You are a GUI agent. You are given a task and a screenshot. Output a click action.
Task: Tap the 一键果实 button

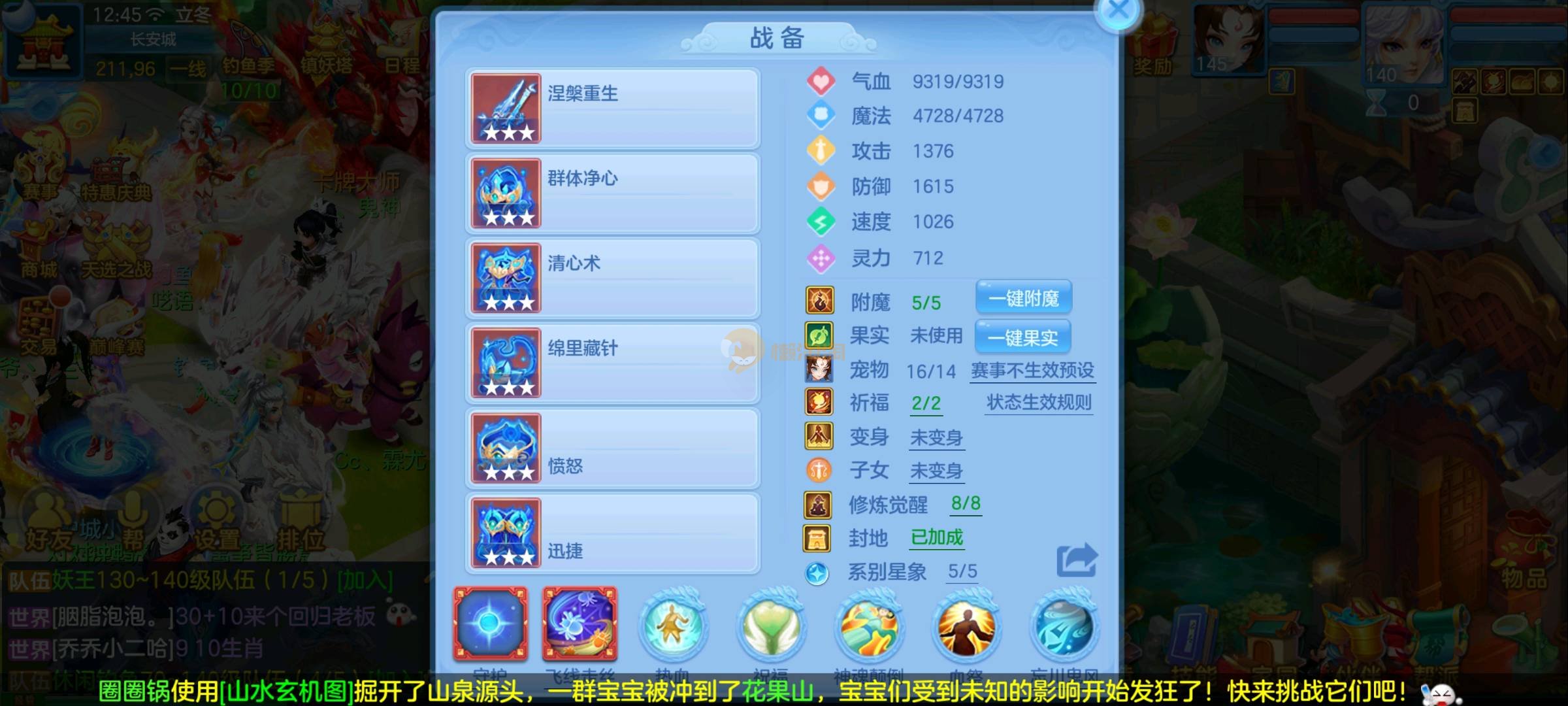tap(1022, 337)
